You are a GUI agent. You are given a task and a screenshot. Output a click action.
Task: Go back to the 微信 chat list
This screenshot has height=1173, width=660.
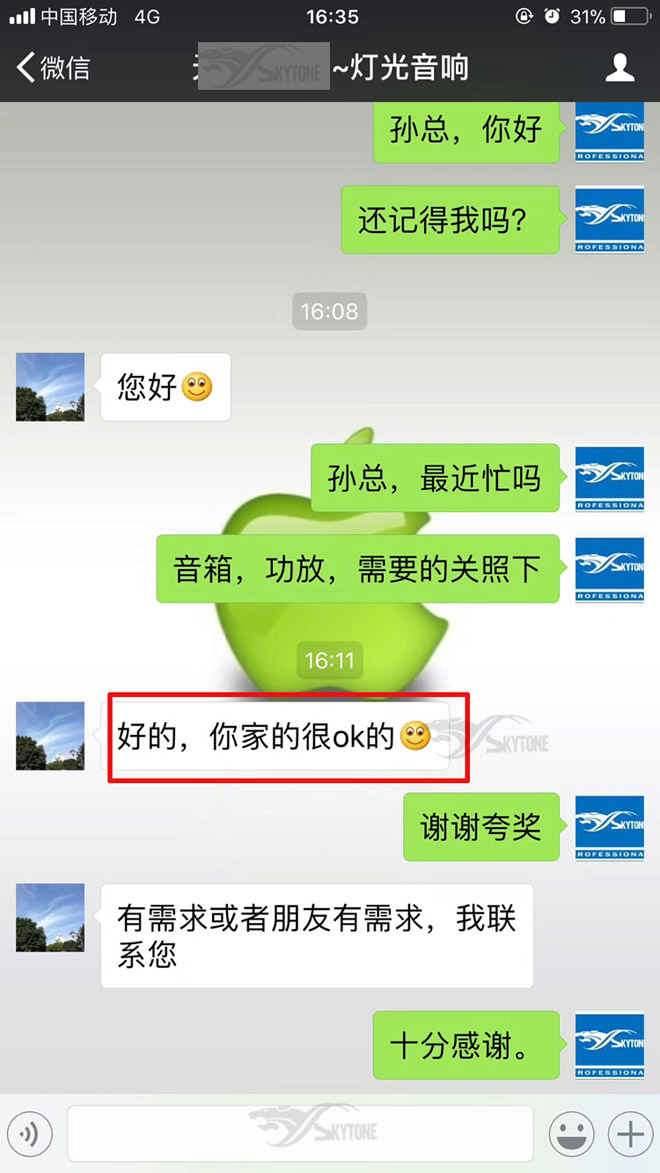click(52, 68)
